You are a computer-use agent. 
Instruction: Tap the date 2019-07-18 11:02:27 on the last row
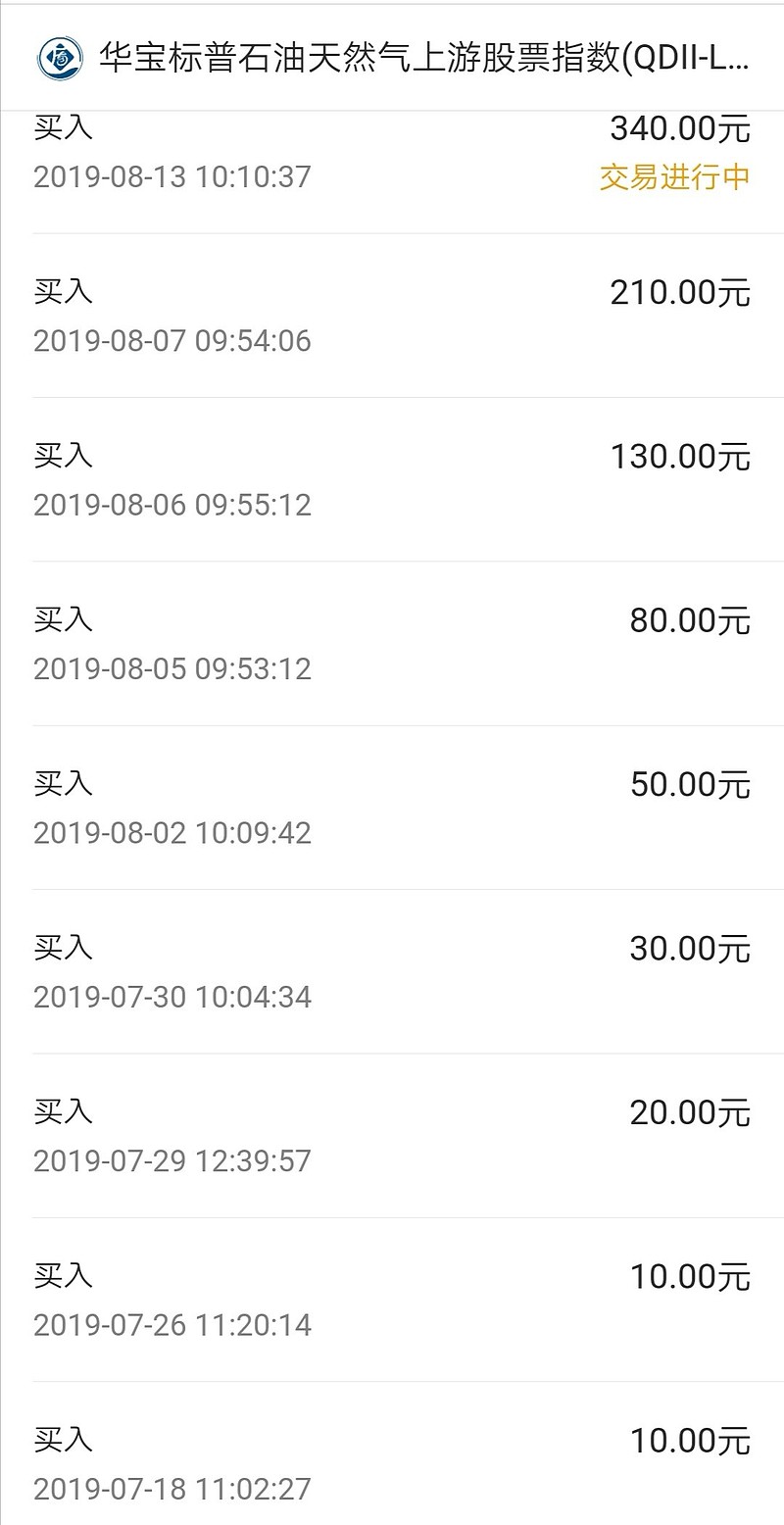(171, 1490)
